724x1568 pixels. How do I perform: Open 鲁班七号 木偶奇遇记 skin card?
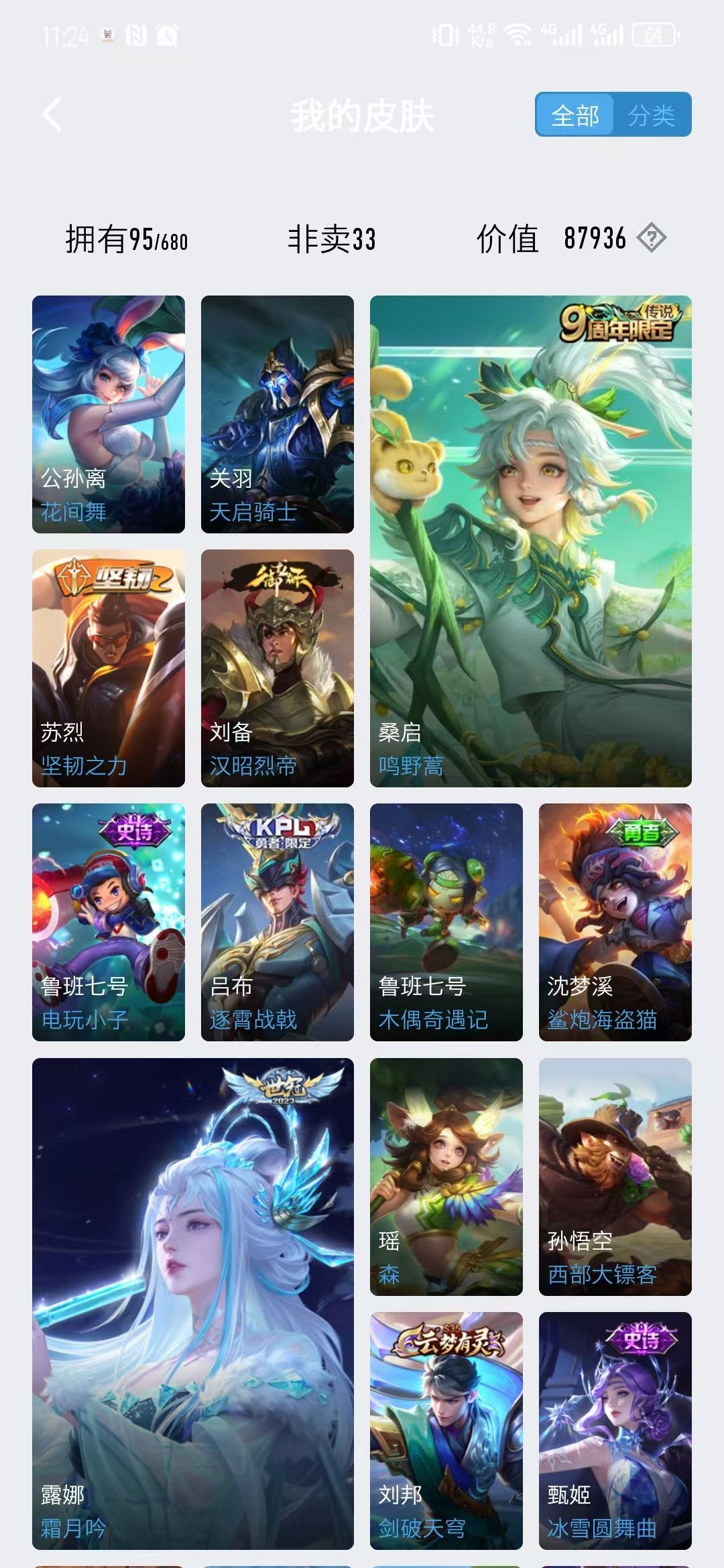point(446,922)
